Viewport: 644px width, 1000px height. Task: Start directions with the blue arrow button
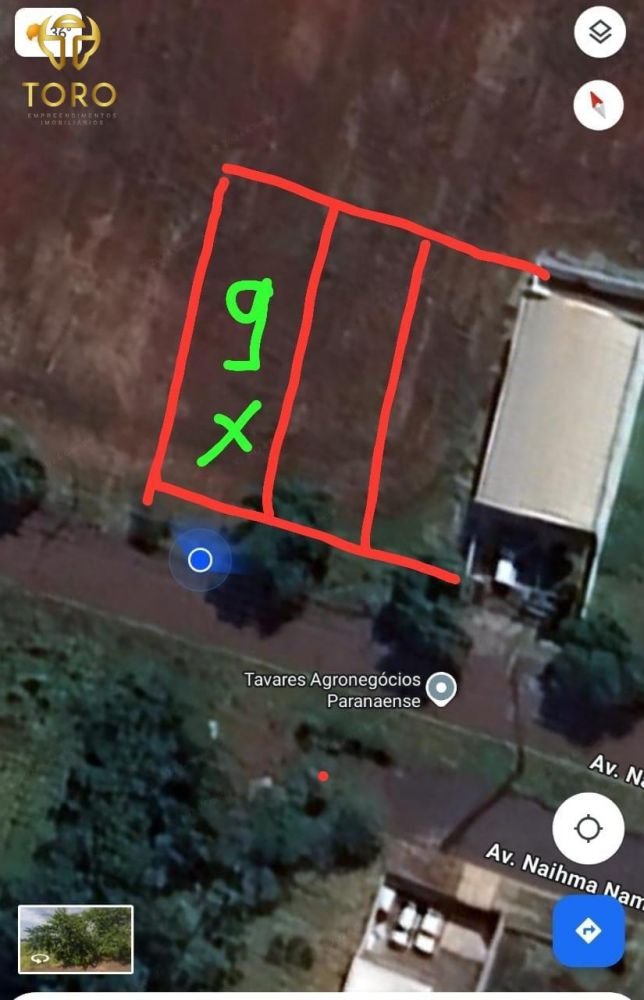click(588, 931)
